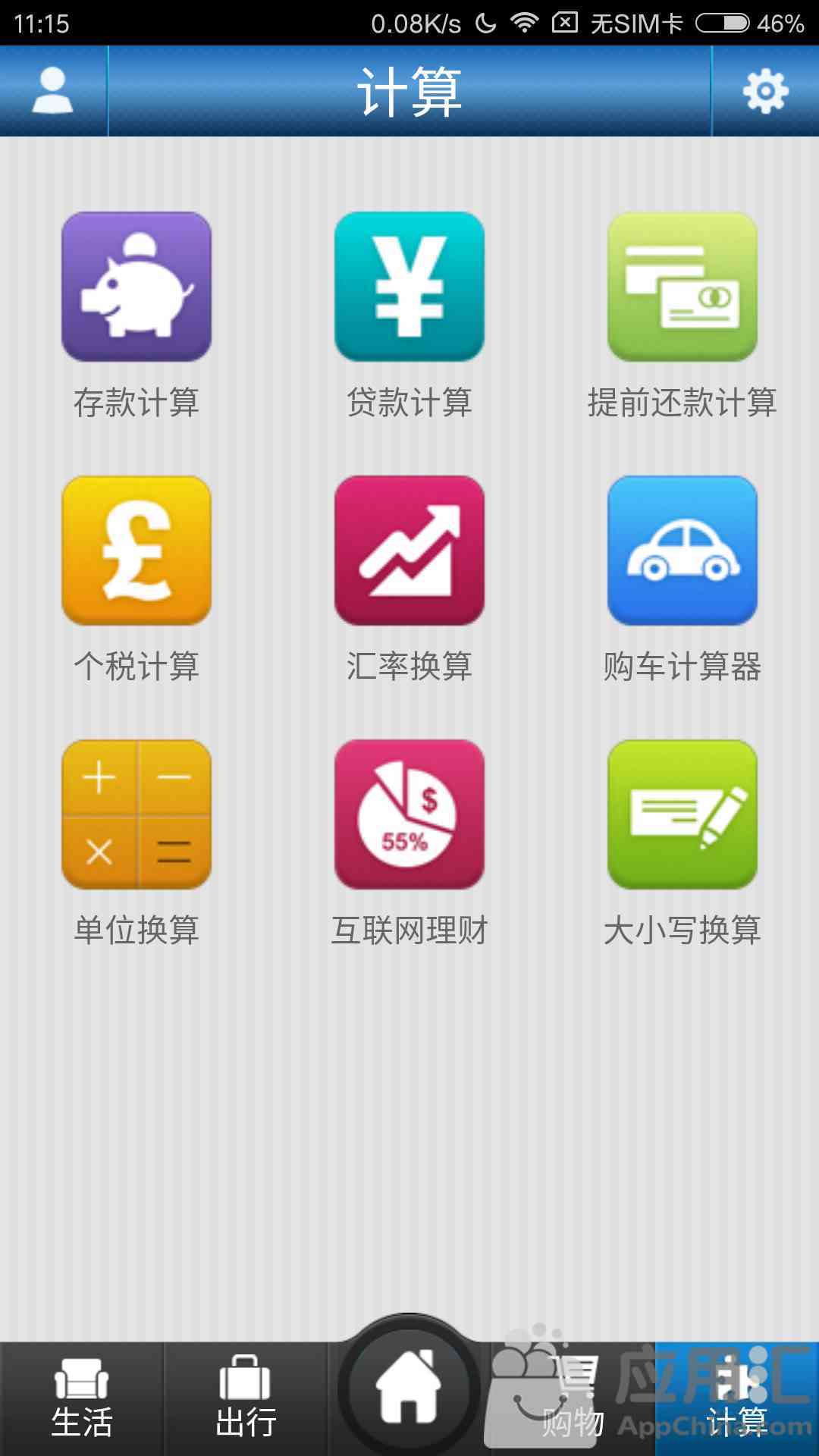Switch to the 购物 tab
The height and width of the screenshot is (1456, 819).
pos(573,1399)
